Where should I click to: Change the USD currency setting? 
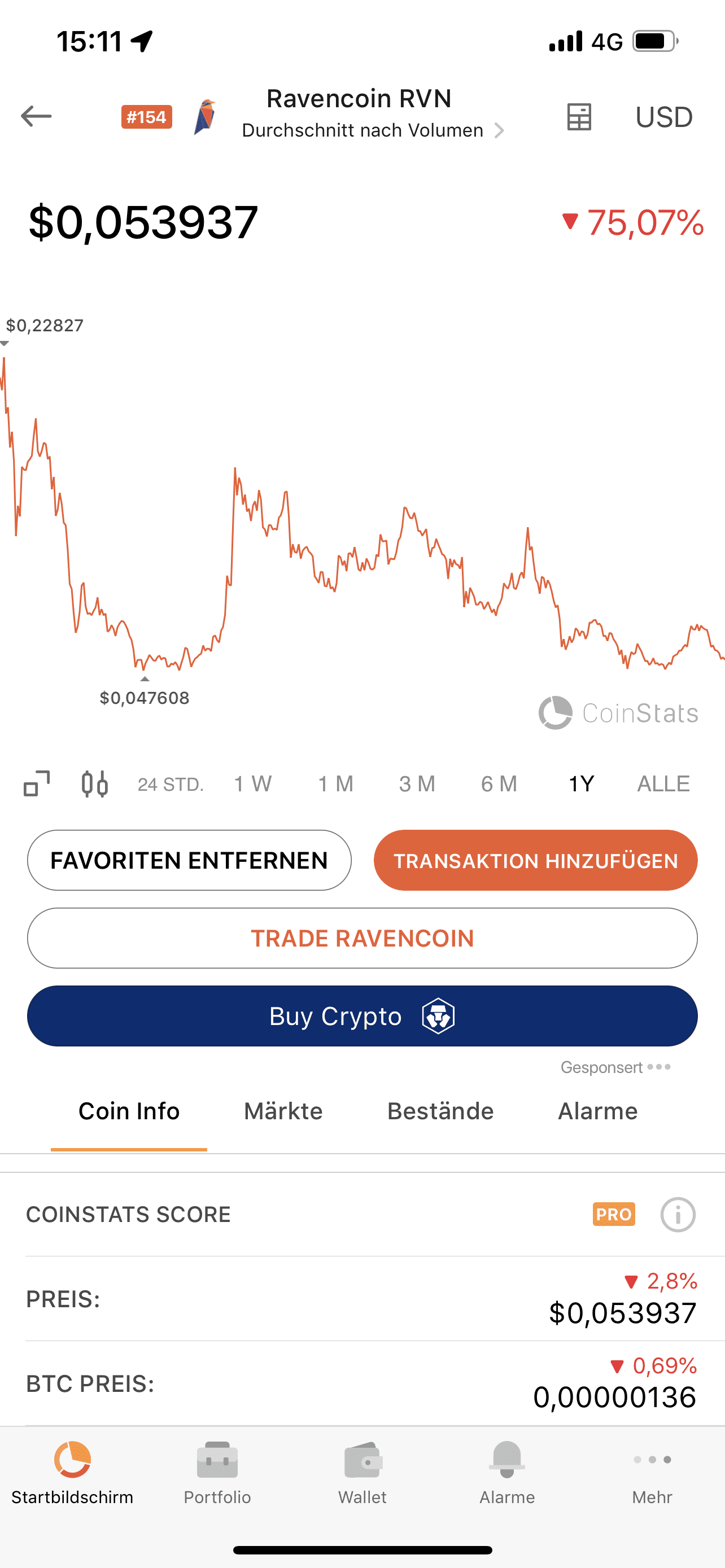pos(663,117)
